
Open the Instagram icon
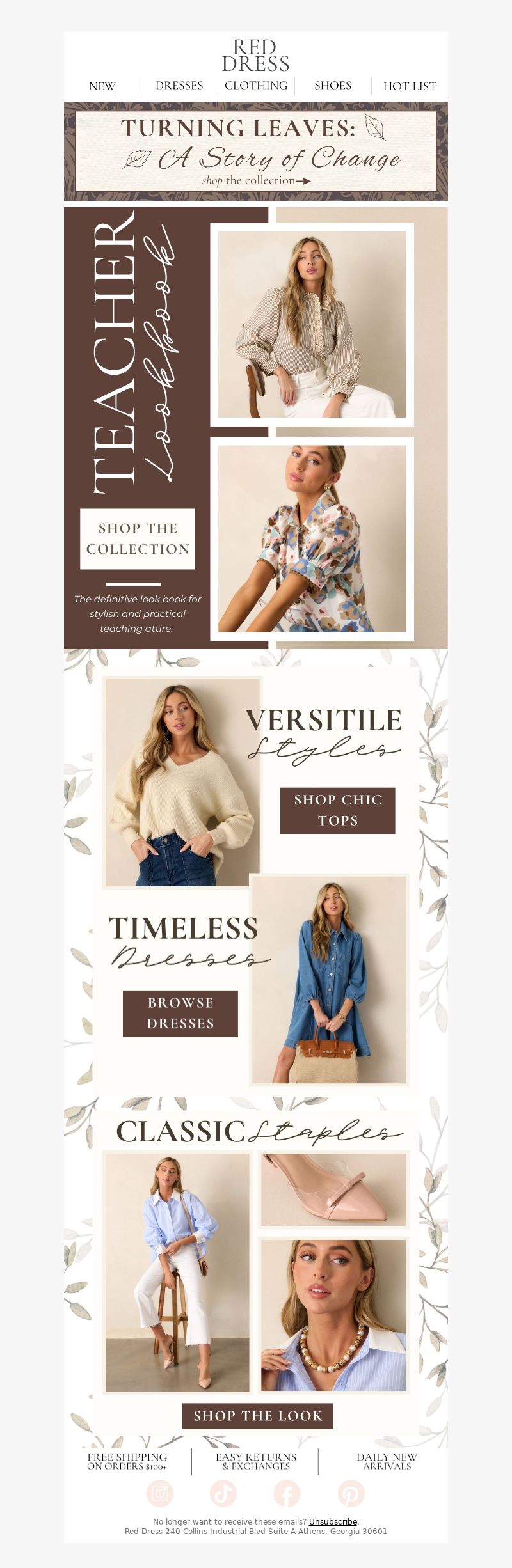160,1494
